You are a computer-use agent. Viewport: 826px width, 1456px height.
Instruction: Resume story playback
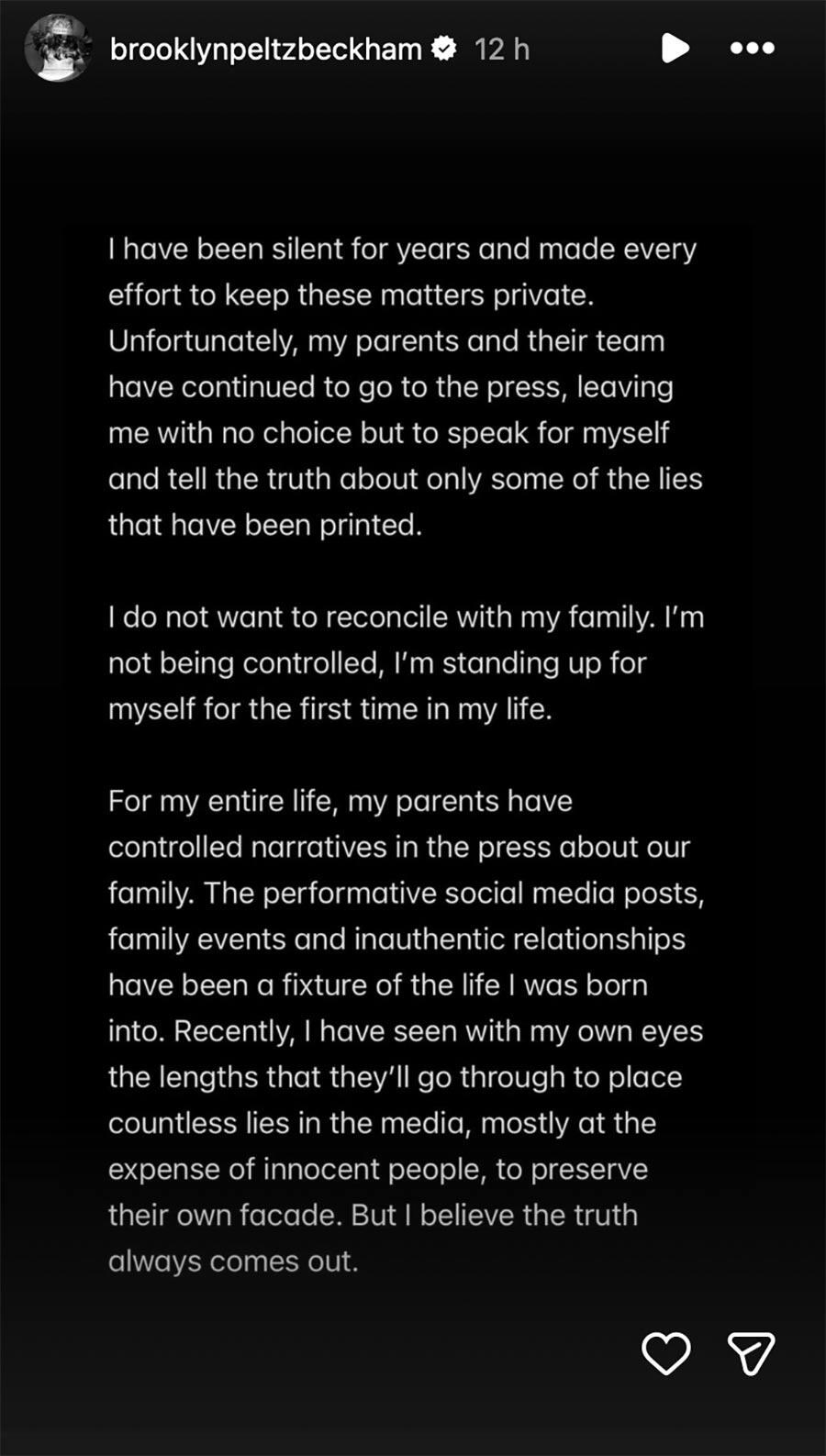(x=675, y=48)
